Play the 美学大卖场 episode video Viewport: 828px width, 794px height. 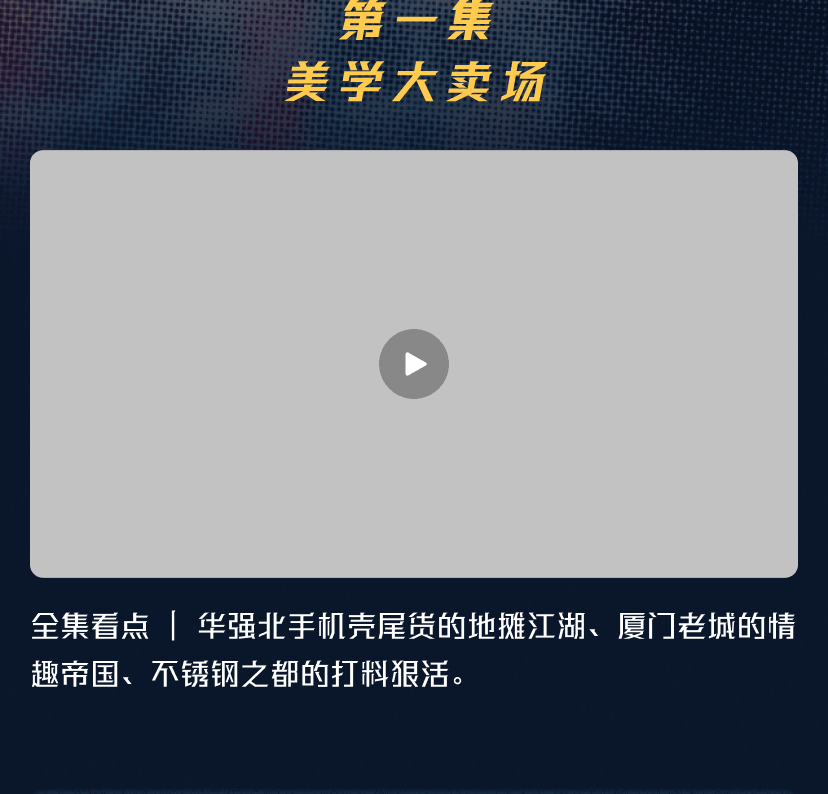point(414,364)
